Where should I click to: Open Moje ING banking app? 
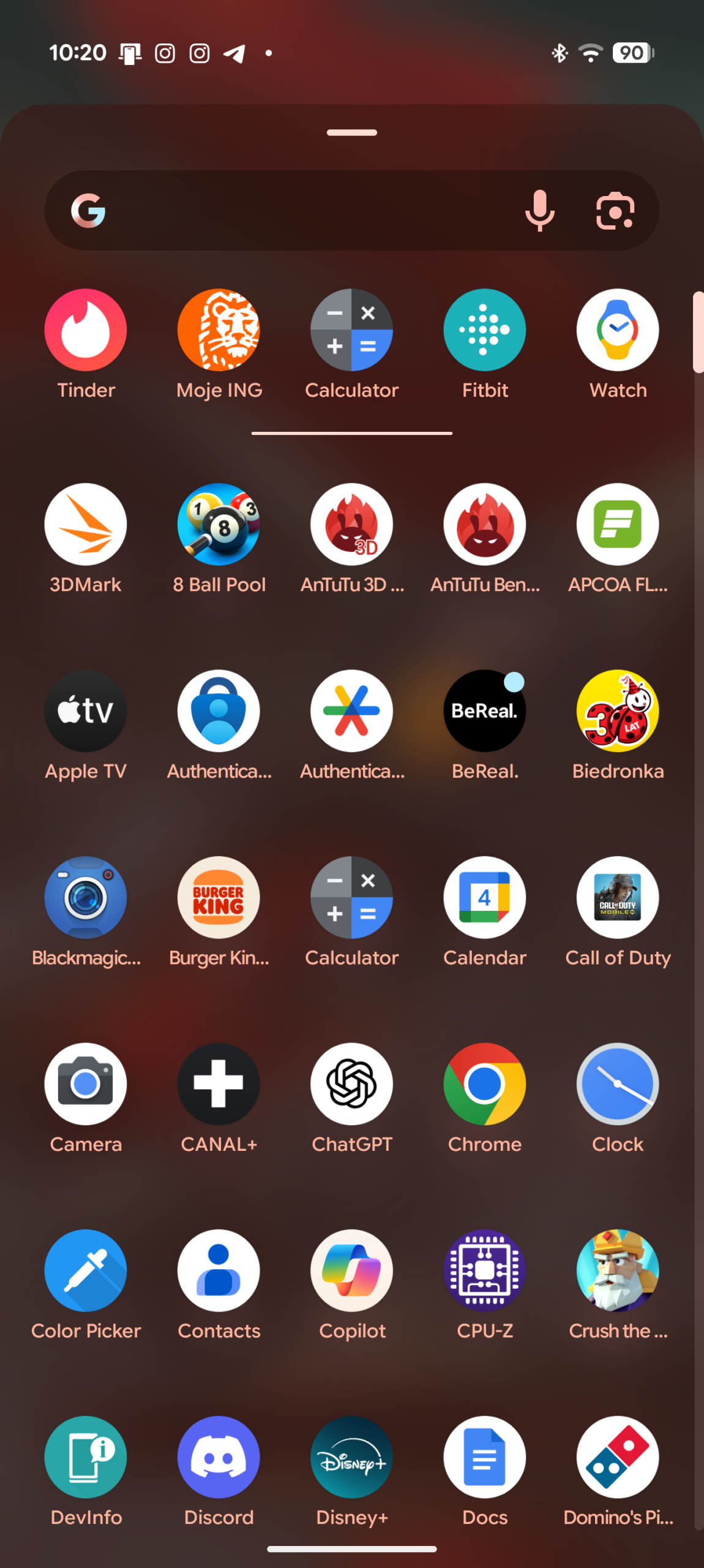coord(219,330)
